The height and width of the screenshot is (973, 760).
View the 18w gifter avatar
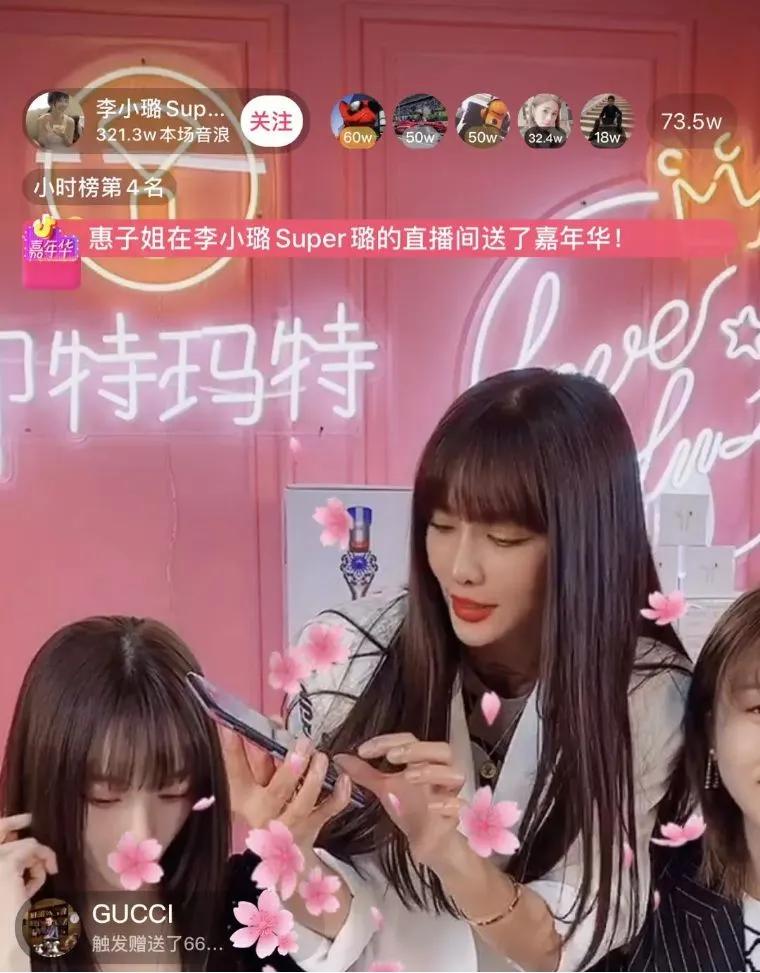607,121
